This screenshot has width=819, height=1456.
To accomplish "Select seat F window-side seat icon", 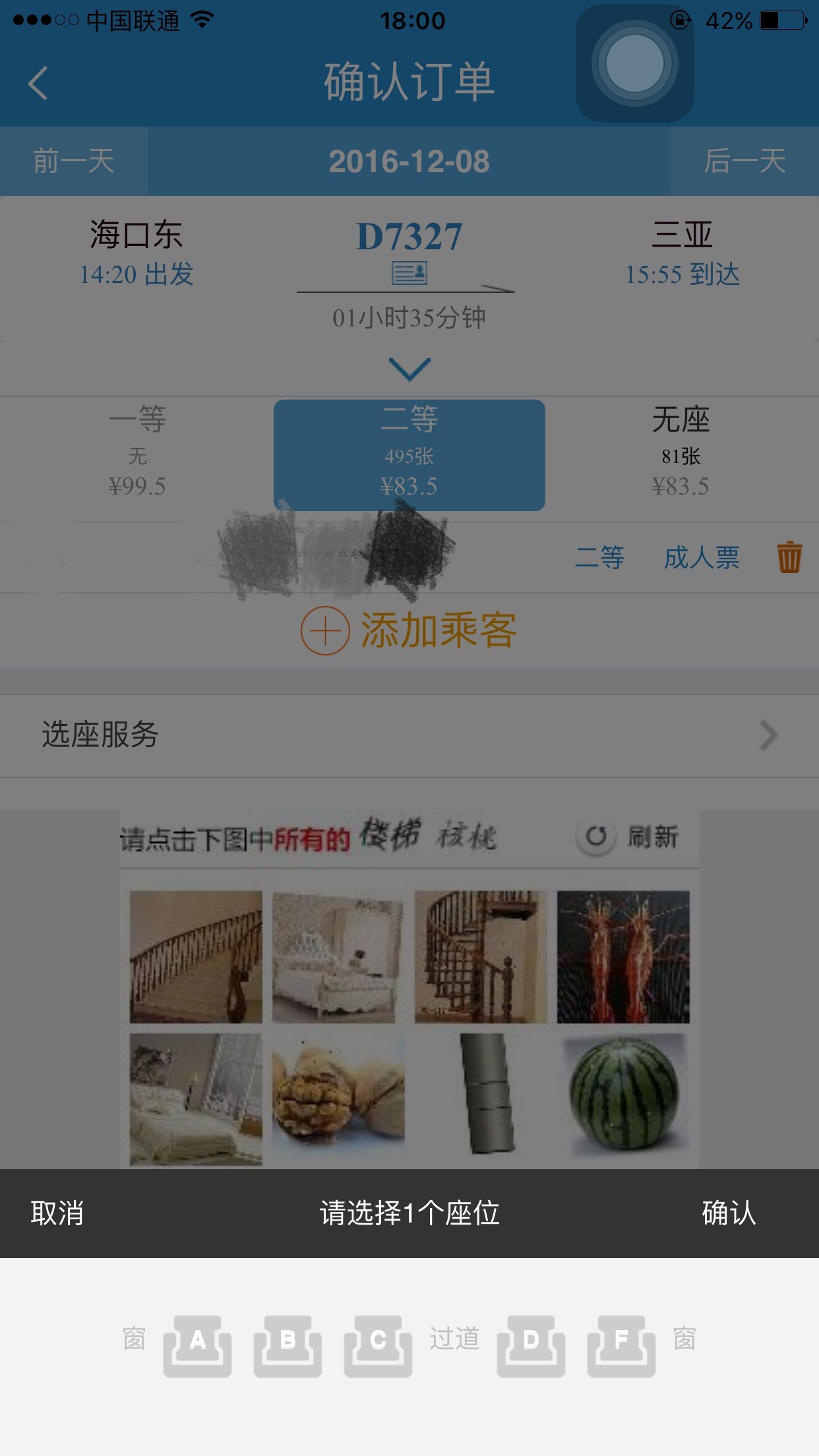I will pyautogui.click(x=620, y=1342).
